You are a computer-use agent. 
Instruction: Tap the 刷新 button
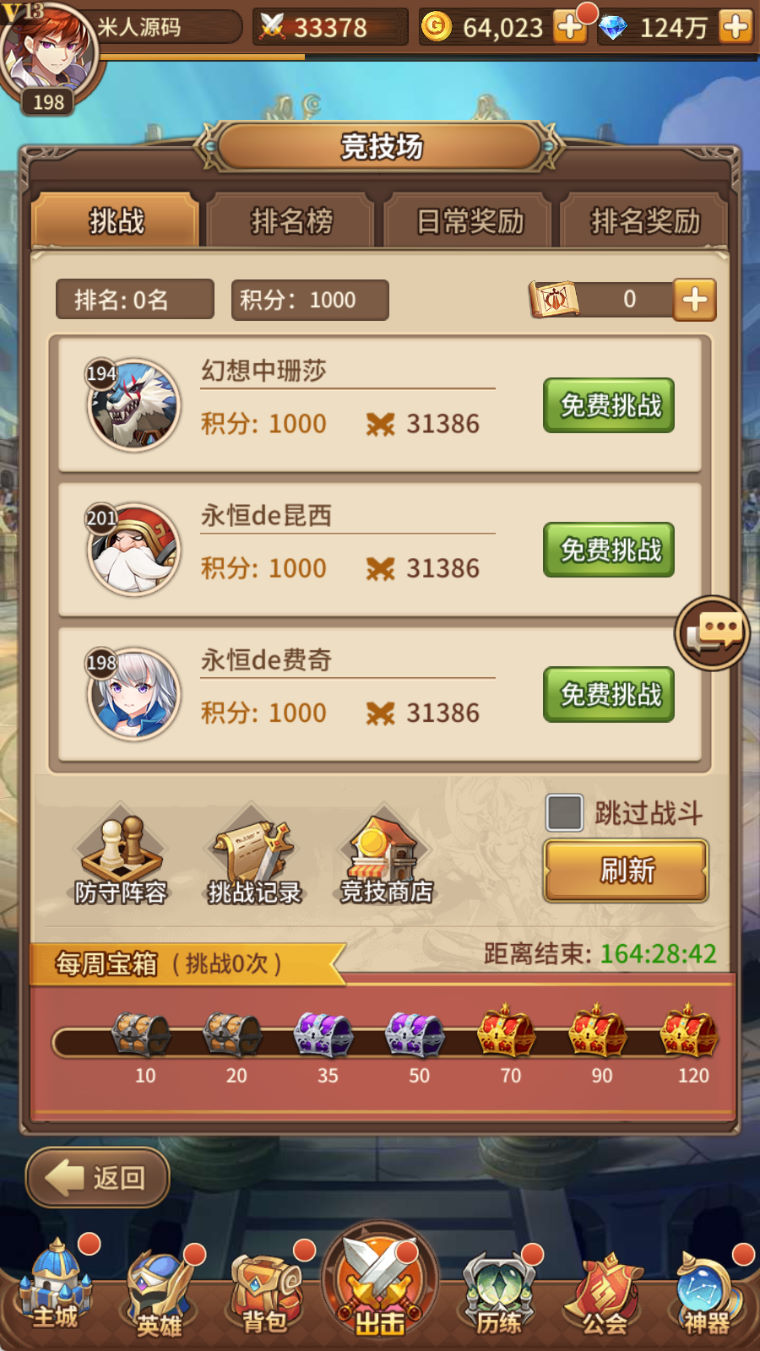coord(626,870)
